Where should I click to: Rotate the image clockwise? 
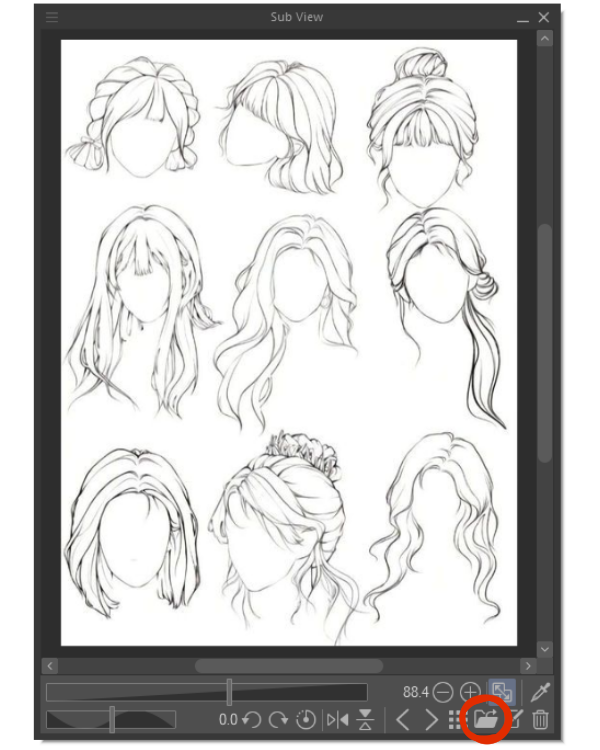pos(279,719)
